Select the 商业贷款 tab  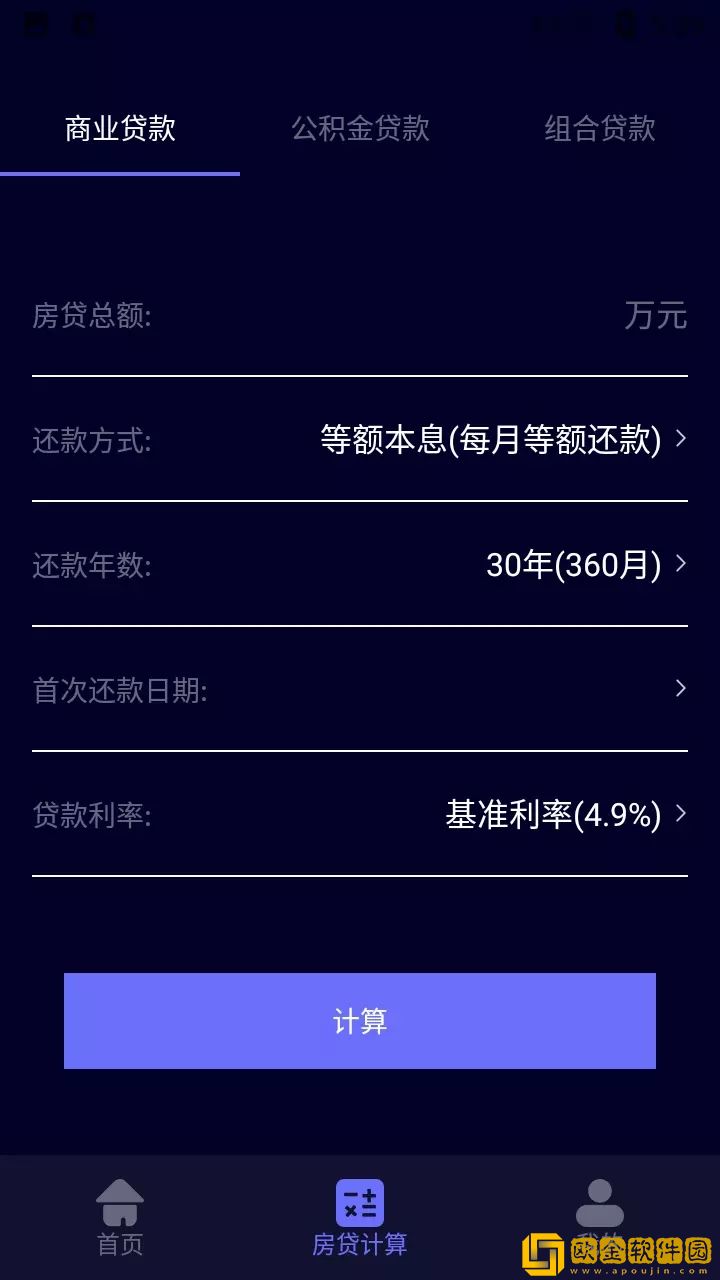119,128
